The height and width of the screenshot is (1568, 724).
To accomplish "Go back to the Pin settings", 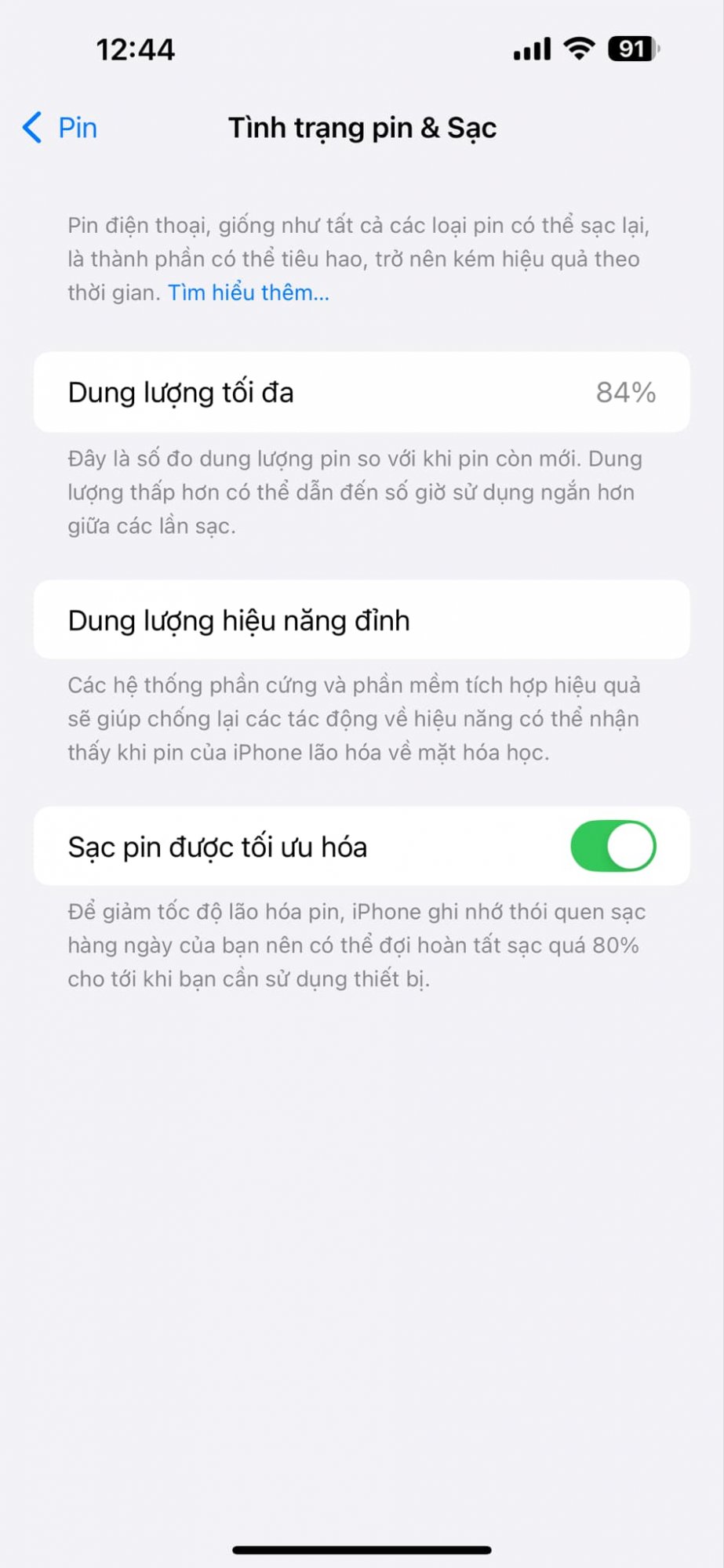I will pyautogui.click(x=61, y=128).
